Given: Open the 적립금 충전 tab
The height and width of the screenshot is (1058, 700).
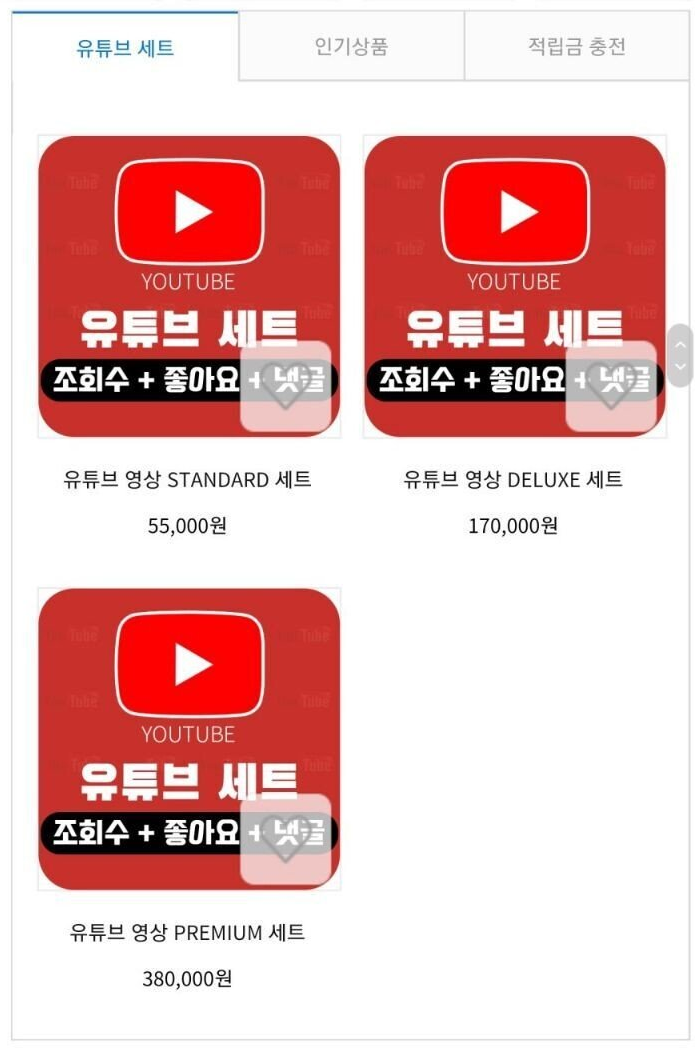Looking at the screenshot, I should (577, 46).
